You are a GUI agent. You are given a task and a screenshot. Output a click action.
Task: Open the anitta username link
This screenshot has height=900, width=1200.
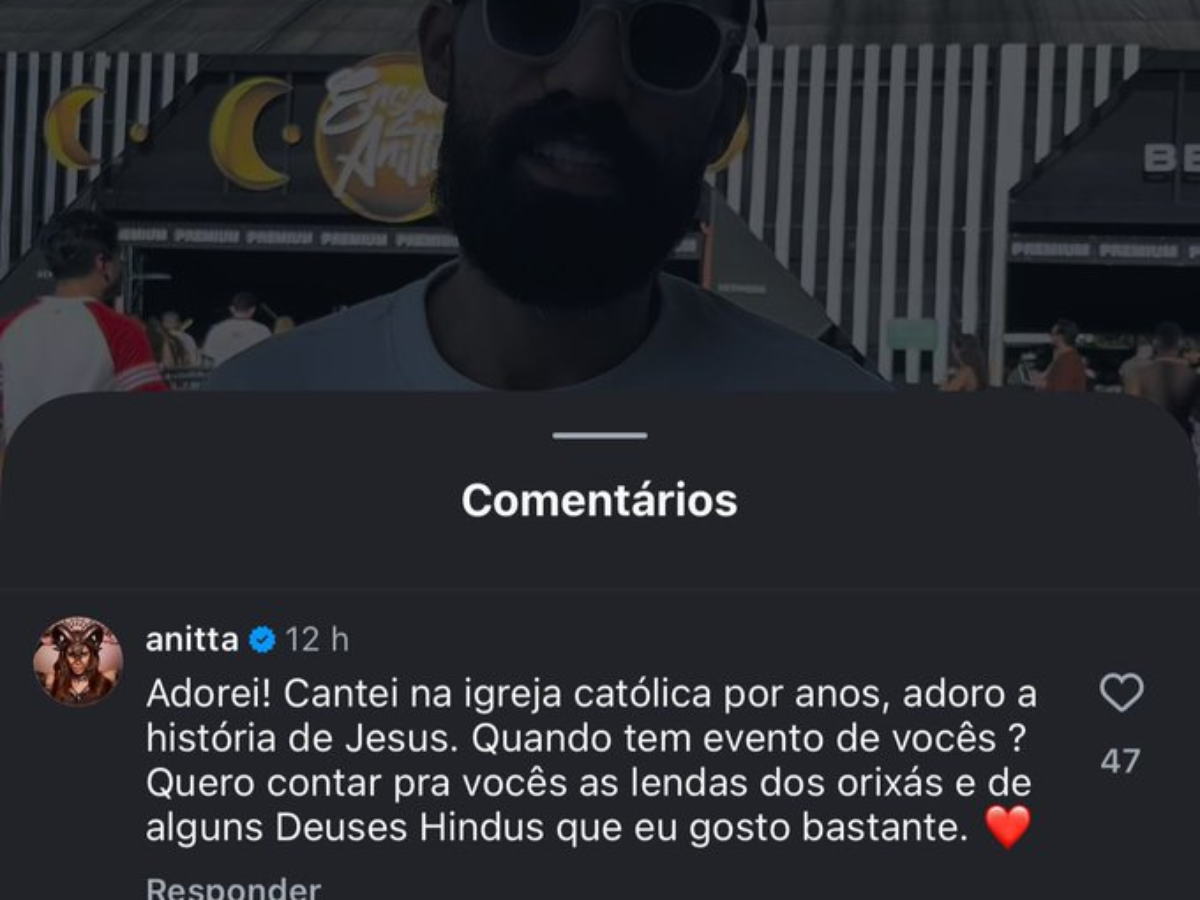click(192, 640)
